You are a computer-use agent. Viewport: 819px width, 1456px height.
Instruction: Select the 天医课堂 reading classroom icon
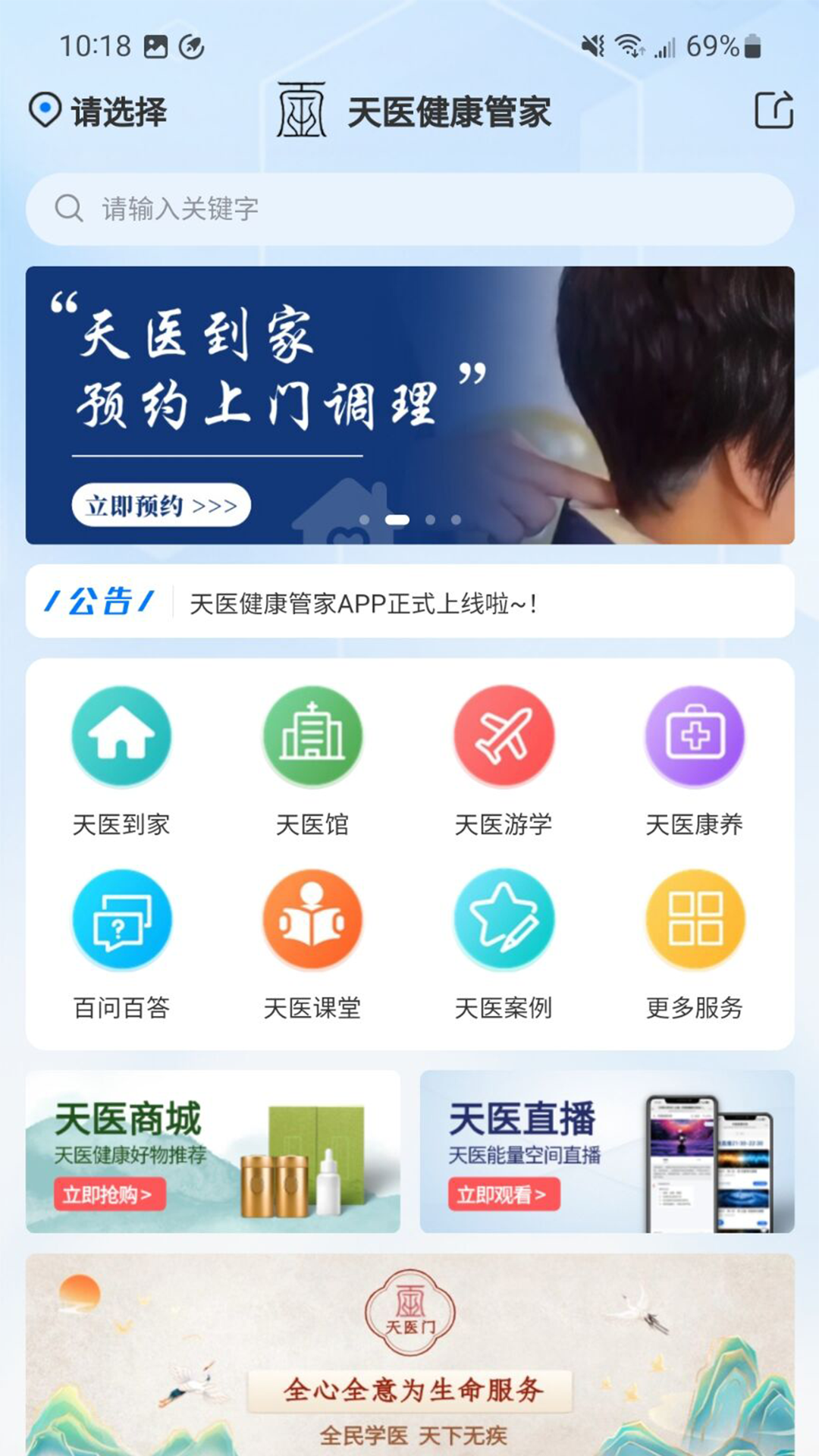pos(312,920)
